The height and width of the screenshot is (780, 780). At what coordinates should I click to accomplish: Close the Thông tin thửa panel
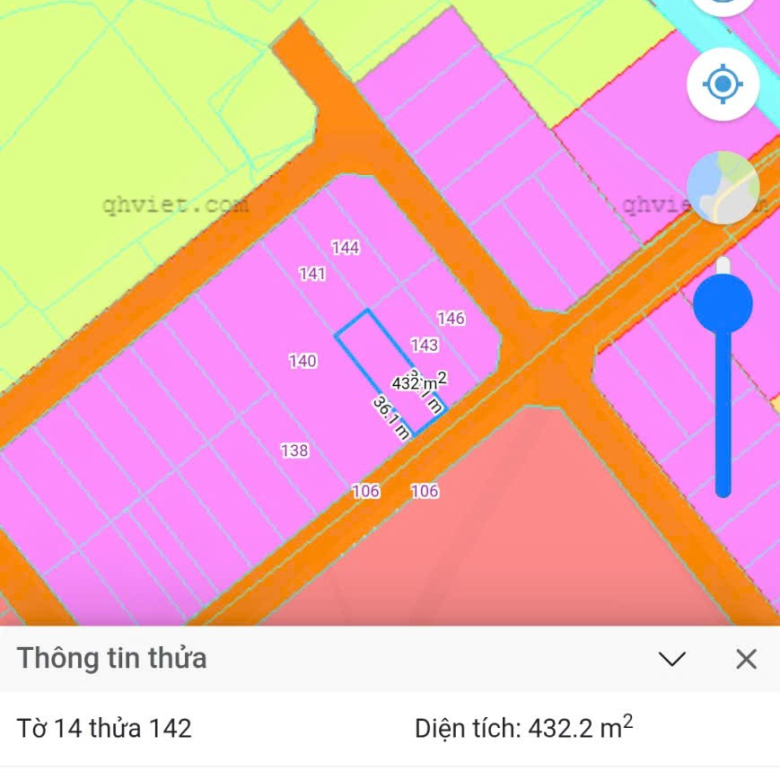(746, 659)
